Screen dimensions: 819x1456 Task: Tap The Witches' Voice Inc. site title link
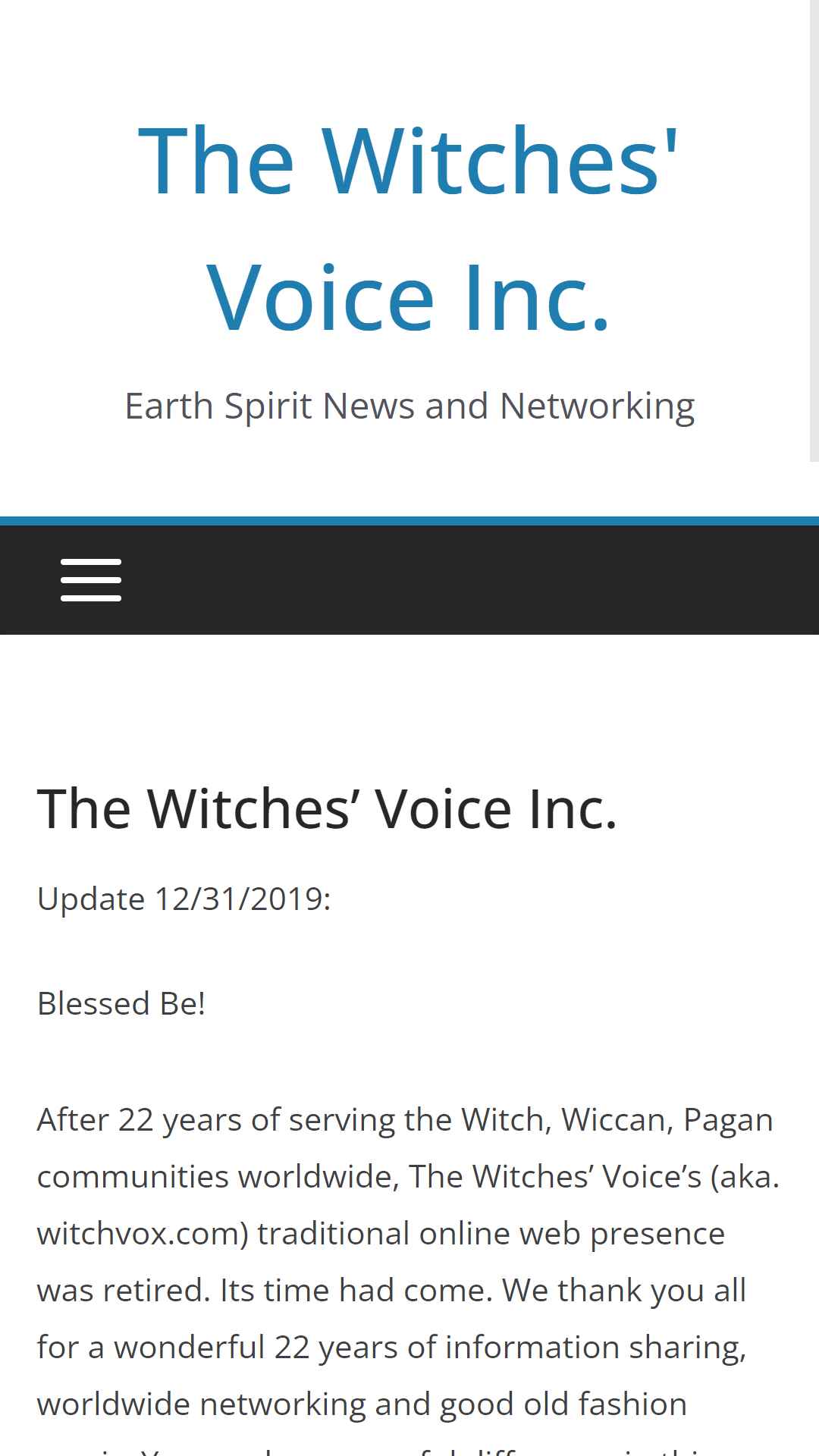click(409, 227)
